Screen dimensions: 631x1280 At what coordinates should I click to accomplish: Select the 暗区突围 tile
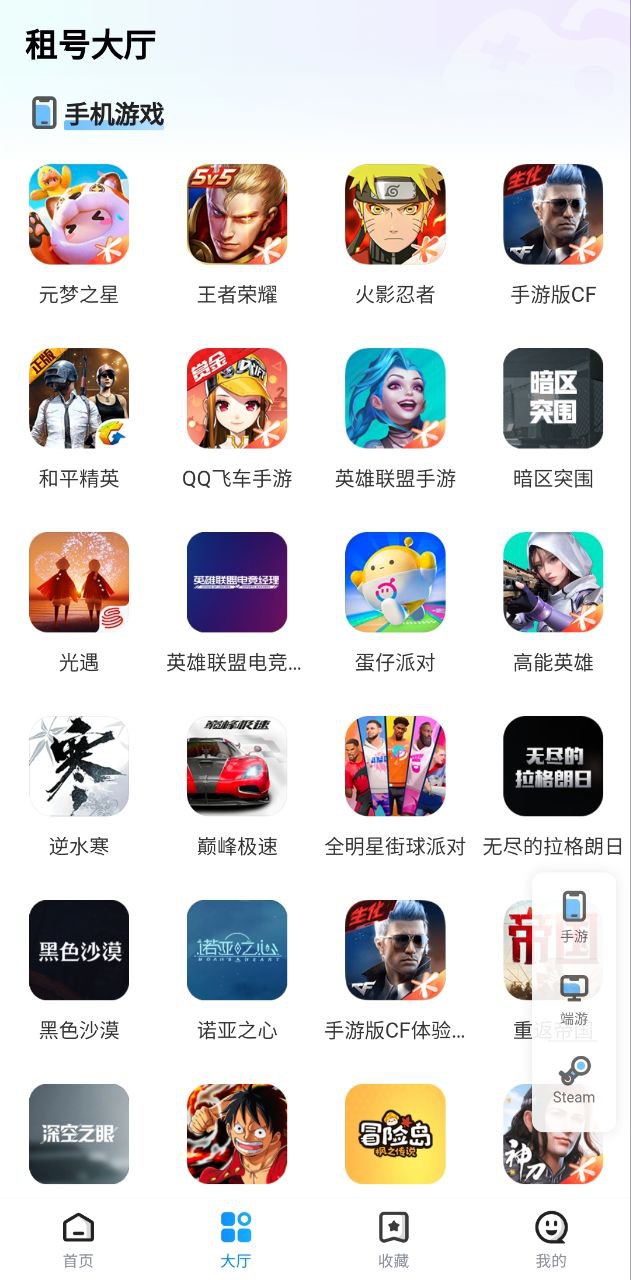click(553, 399)
